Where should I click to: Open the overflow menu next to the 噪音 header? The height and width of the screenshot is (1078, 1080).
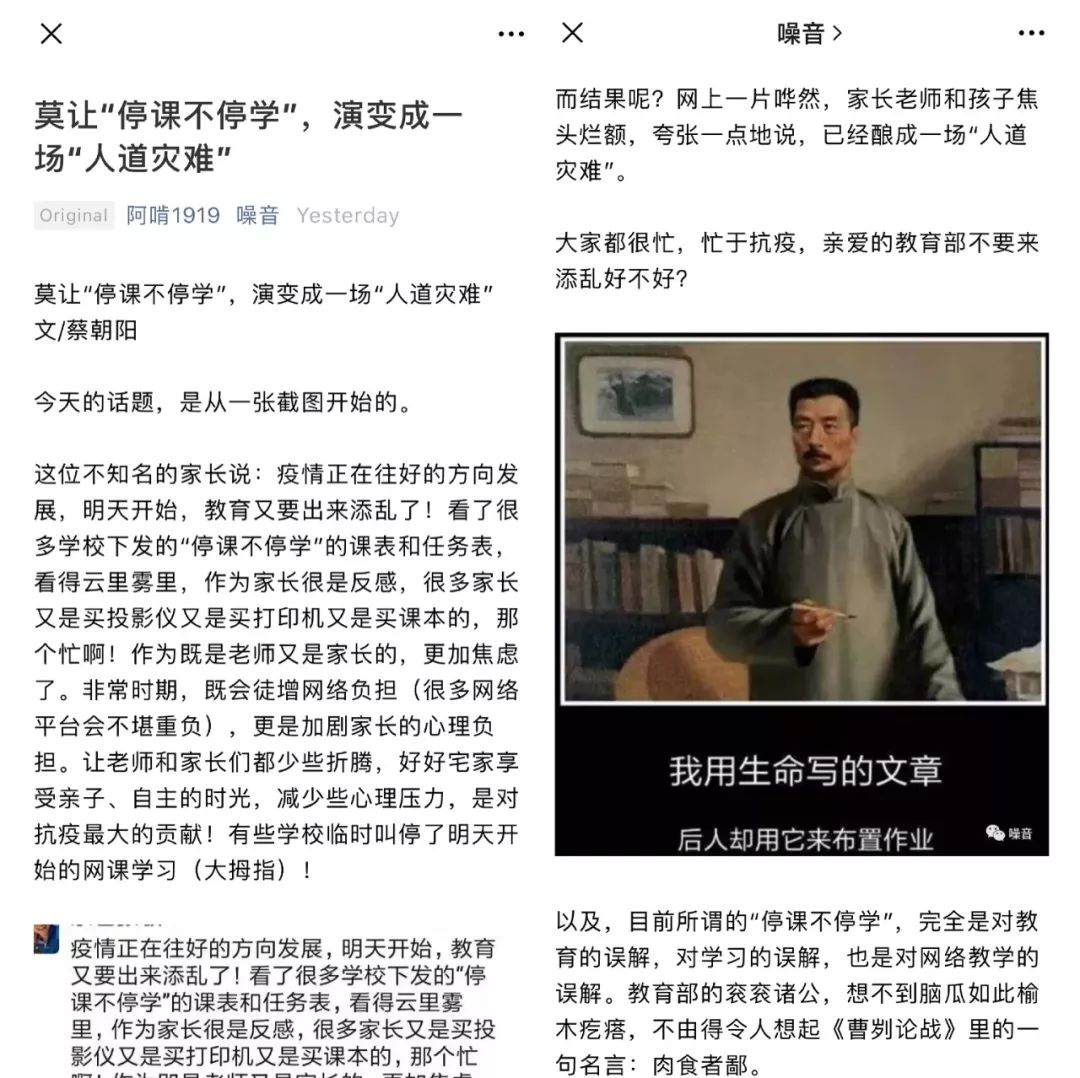point(1031,33)
